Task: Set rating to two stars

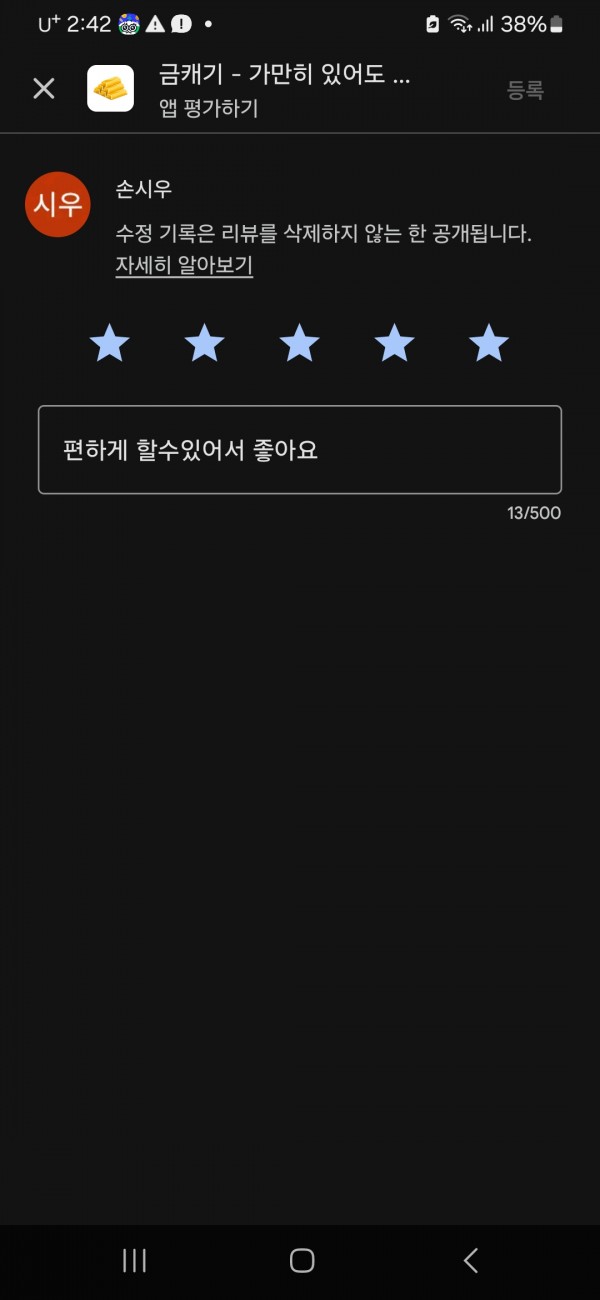Action: pyautogui.click(x=205, y=343)
